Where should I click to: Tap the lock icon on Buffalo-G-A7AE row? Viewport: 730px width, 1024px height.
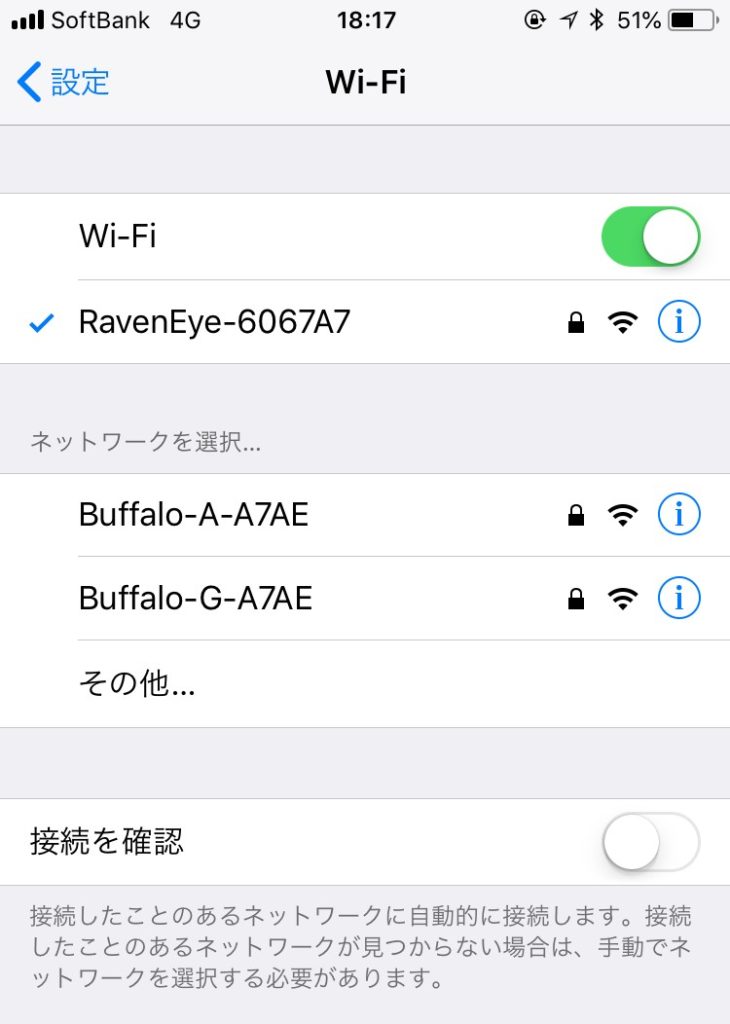[x=576, y=598]
